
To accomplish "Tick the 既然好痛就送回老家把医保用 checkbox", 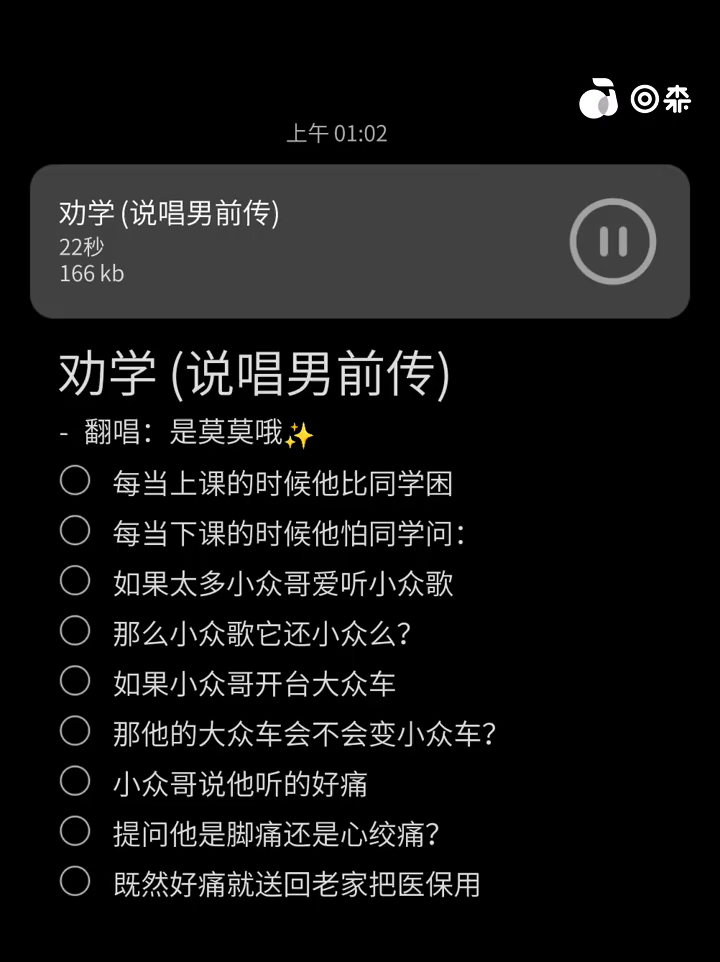I will point(75,881).
